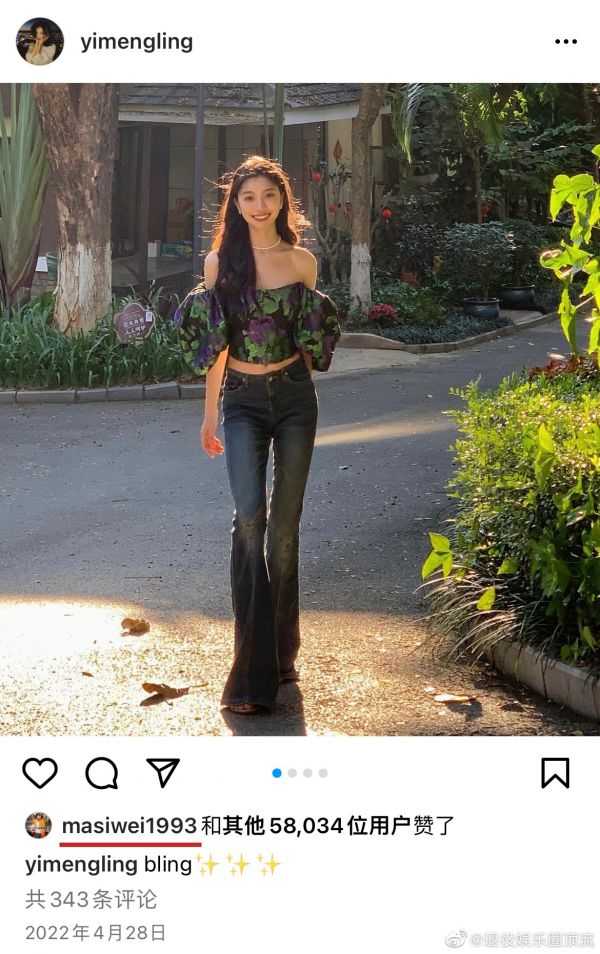Open yimengling username in the caption
The image size is (600, 954).
(x=82, y=864)
